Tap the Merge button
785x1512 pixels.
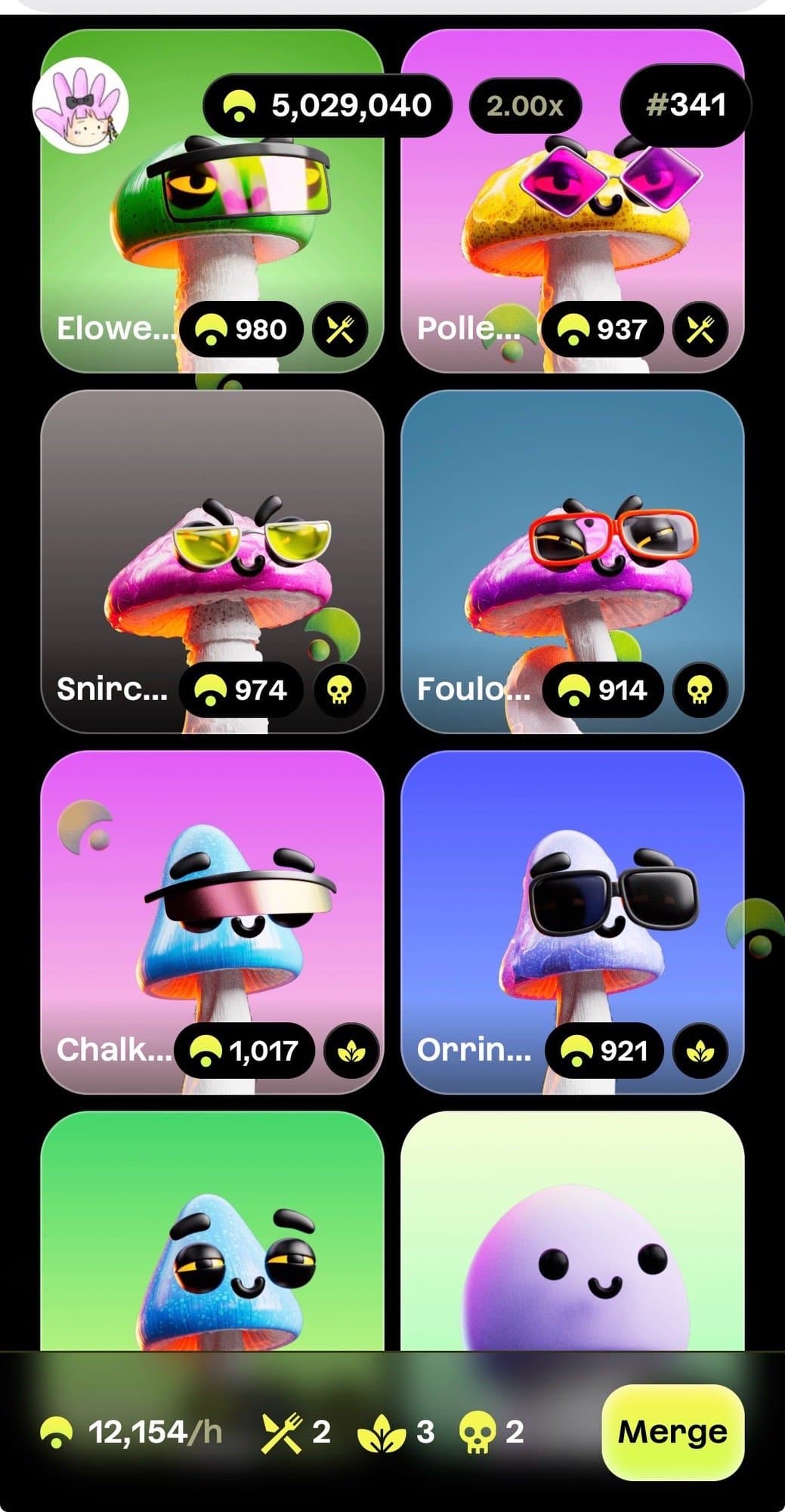[x=672, y=1431]
